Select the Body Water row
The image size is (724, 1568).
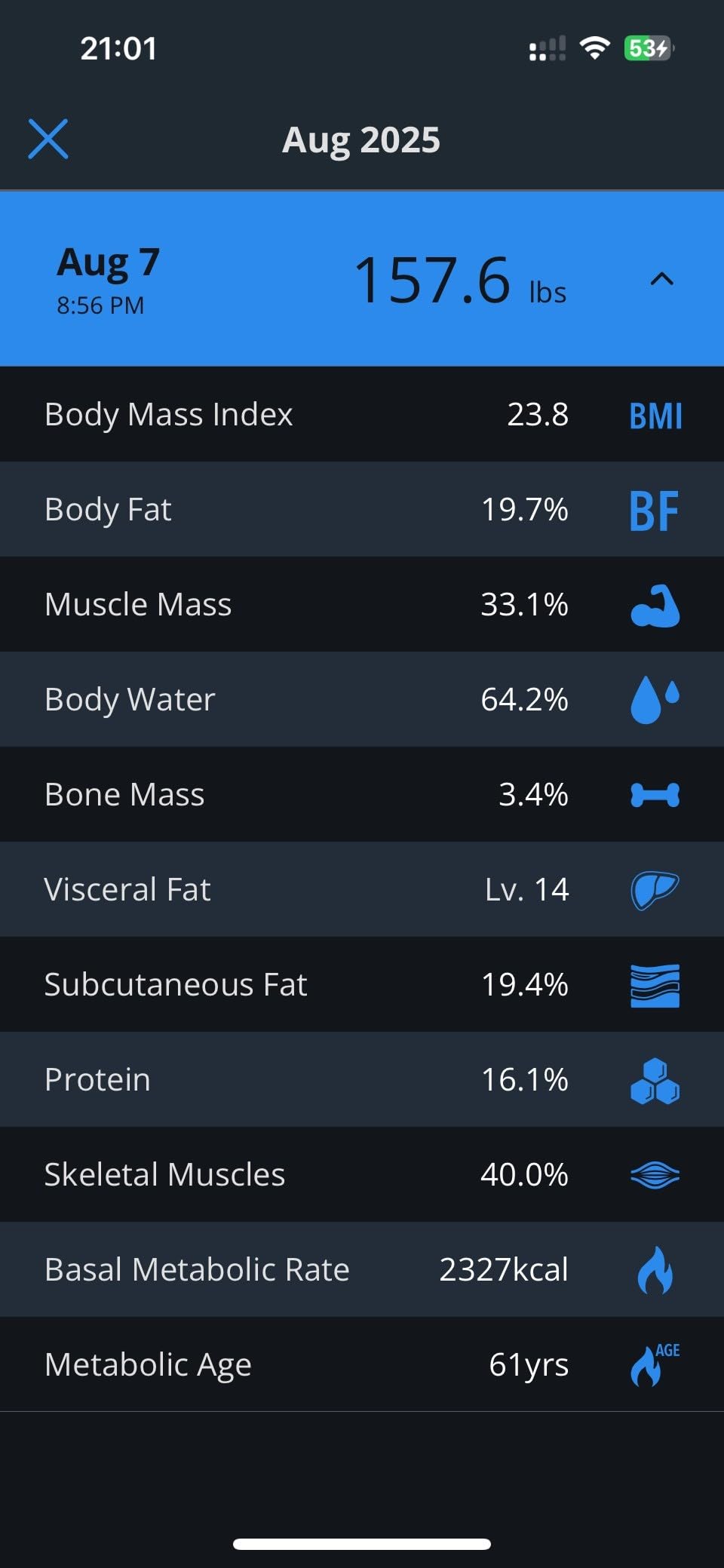tap(362, 699)
